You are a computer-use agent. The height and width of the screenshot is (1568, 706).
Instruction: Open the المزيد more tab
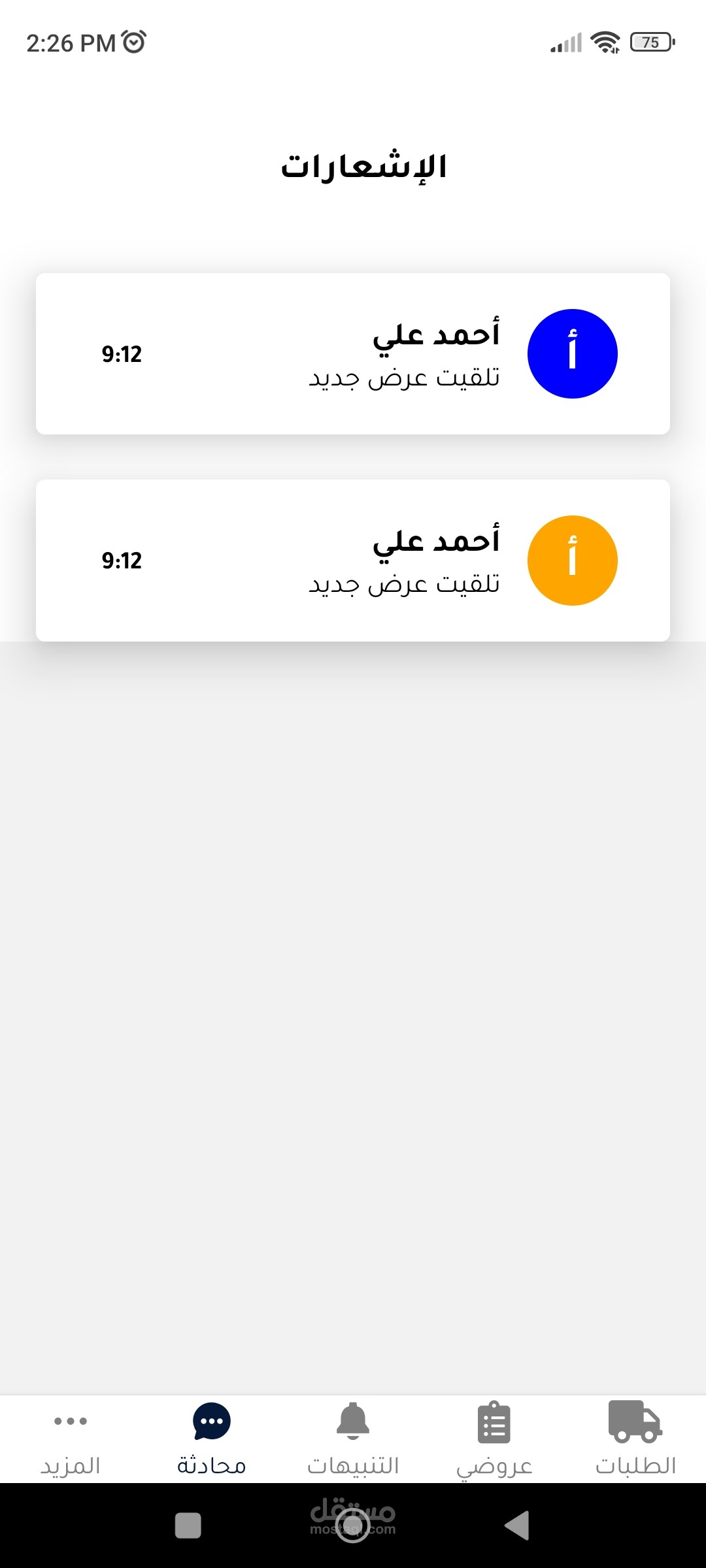click(71, 1439)
